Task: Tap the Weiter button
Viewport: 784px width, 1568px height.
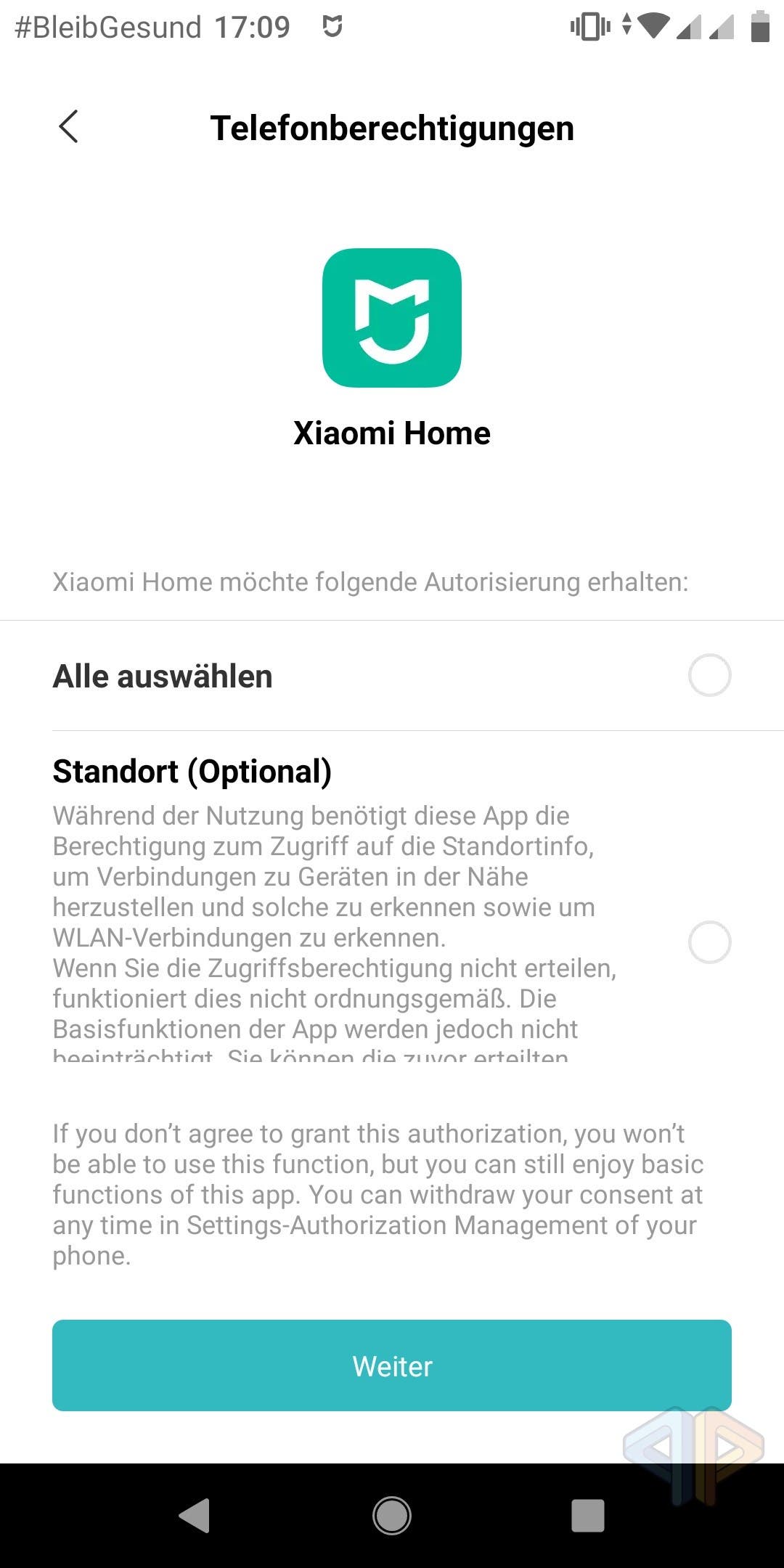Action: [x=392, y=1365]
